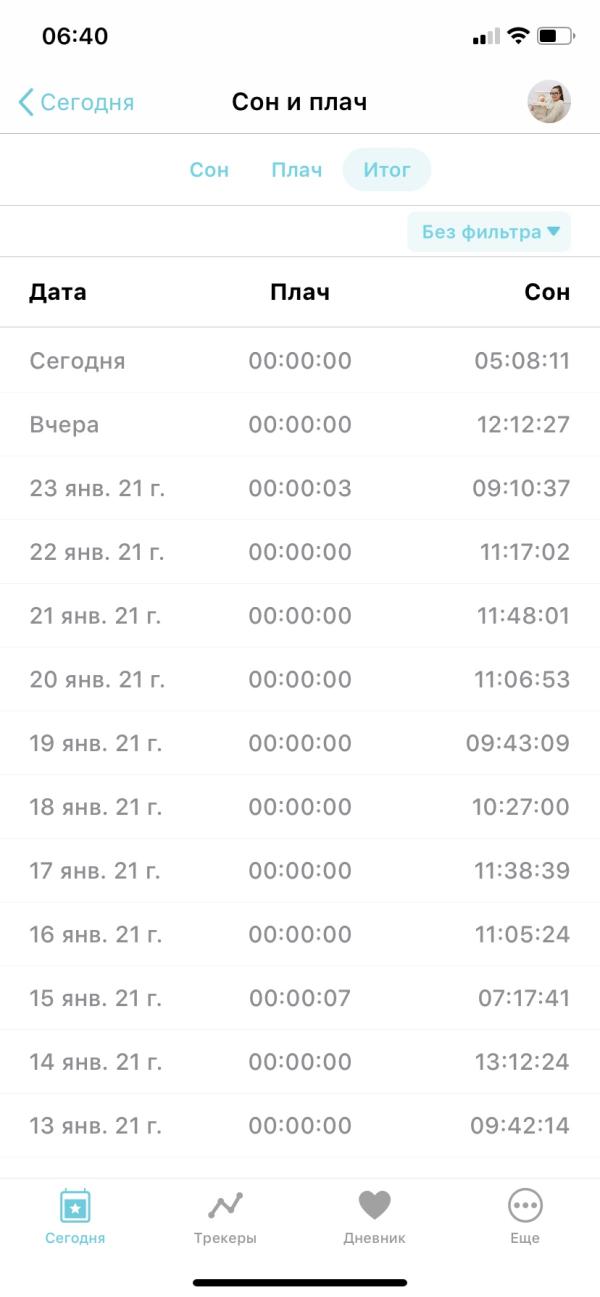
Task: Switch to the Сон segment
Action: pos(209,170)
